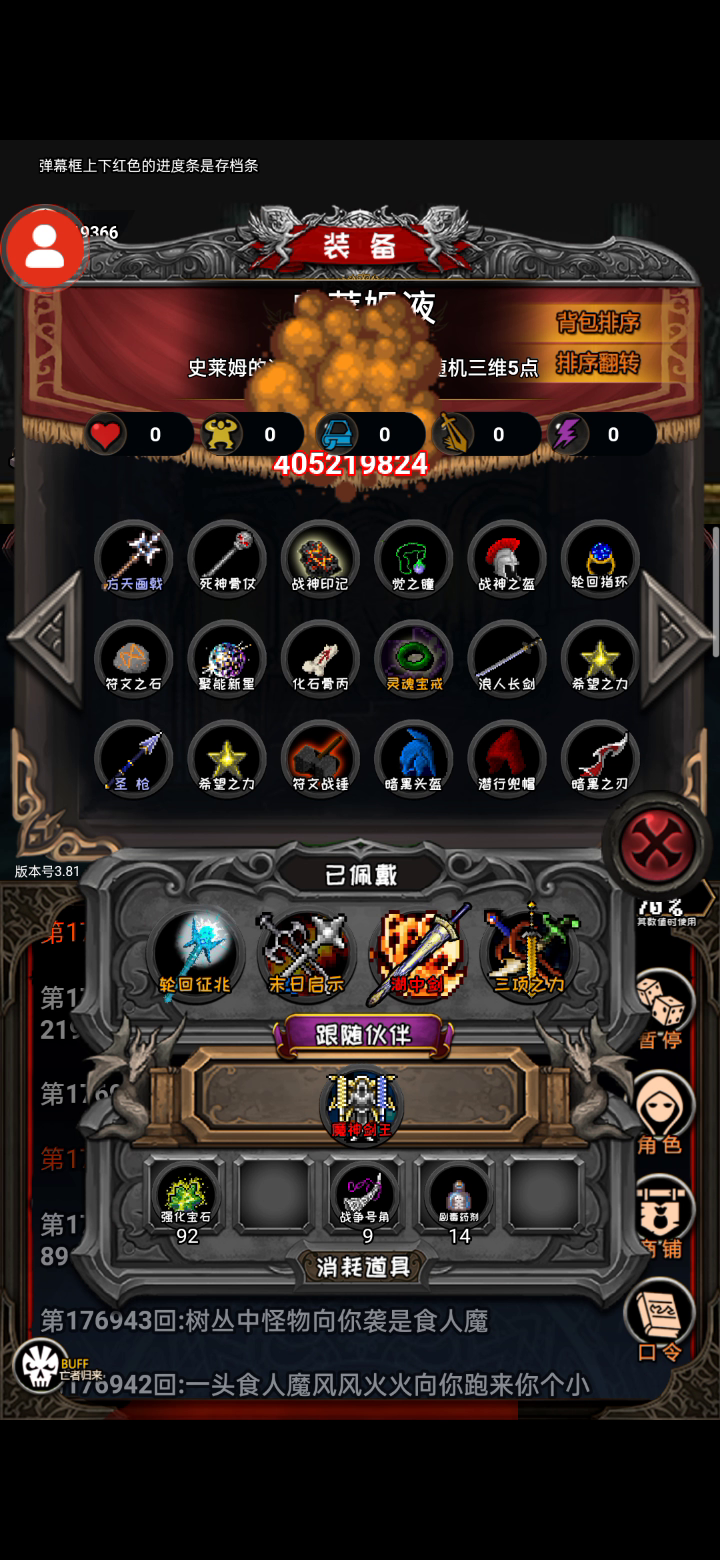Open the 口令 code menu

pyautogui.click(x=660, y=1320)
